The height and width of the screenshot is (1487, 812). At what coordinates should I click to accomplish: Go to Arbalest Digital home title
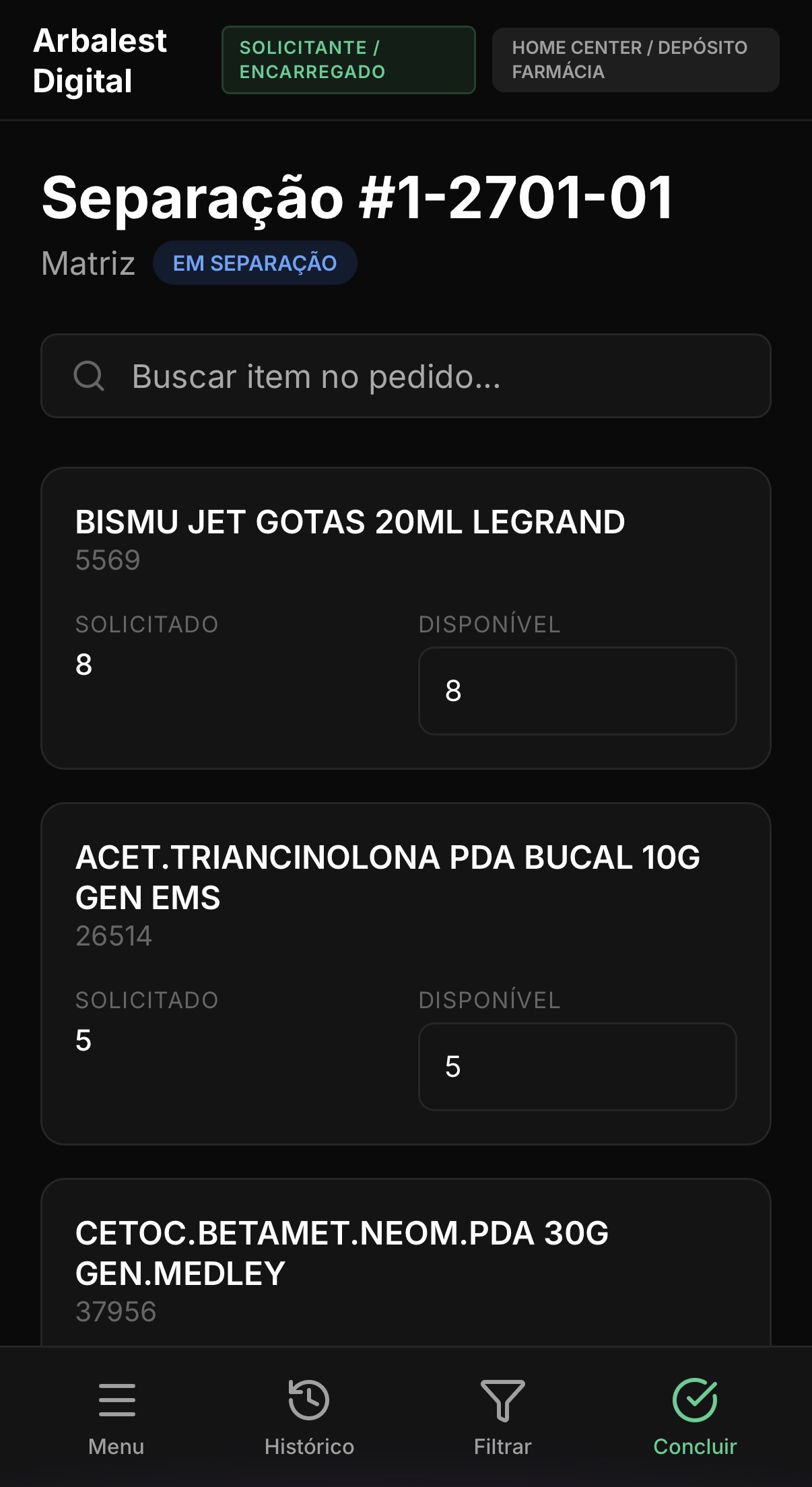[x=100, y=61]
